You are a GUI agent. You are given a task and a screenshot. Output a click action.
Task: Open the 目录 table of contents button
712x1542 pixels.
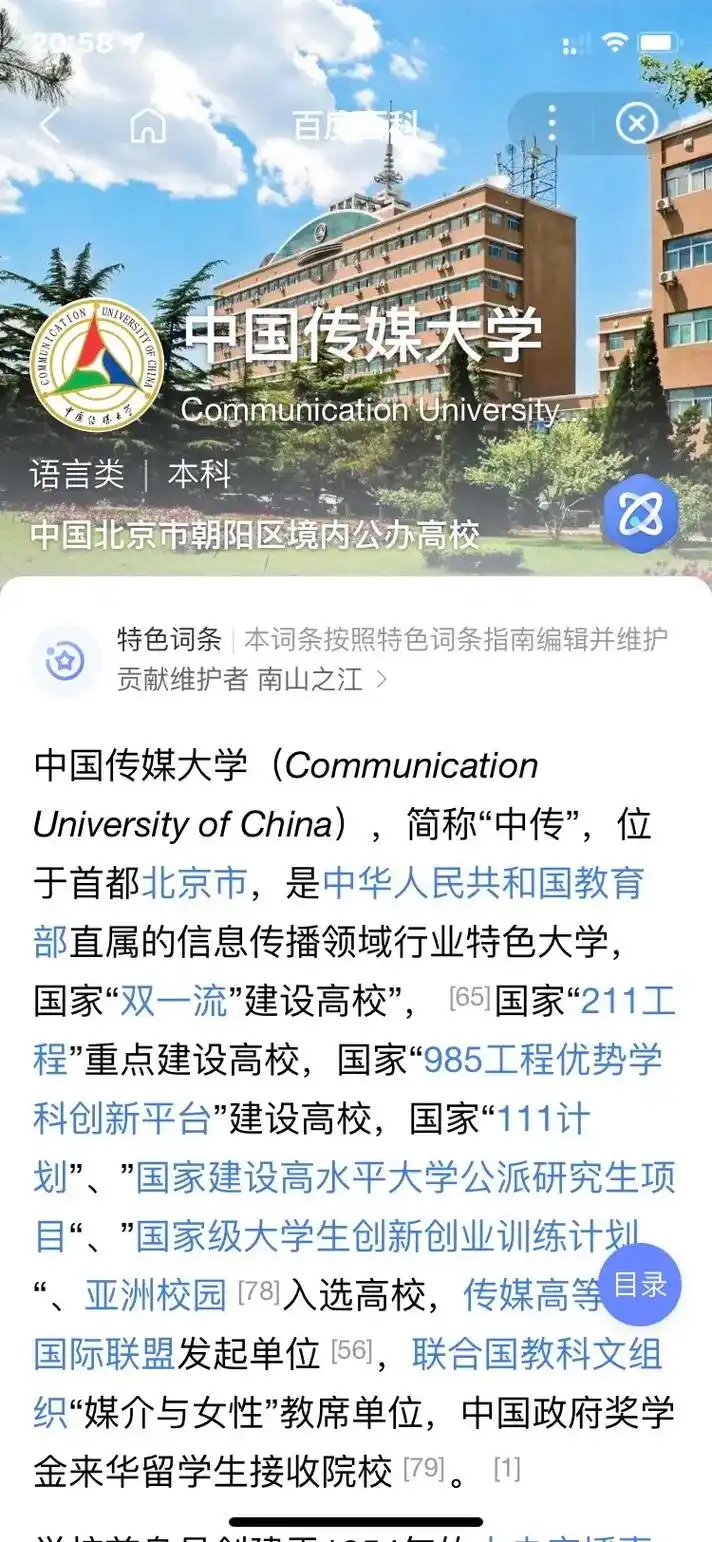[x=640, y=1285]
